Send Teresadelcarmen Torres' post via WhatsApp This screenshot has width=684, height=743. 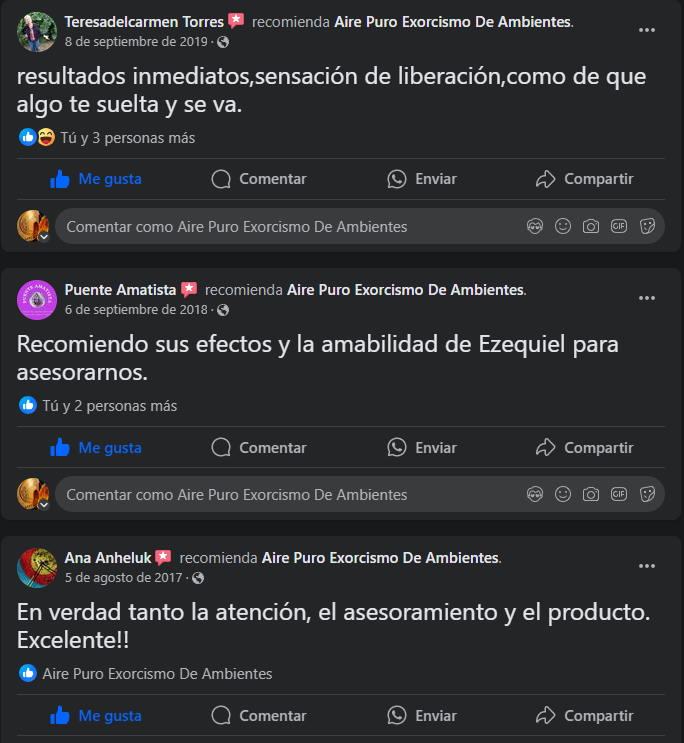coord(422,179)
